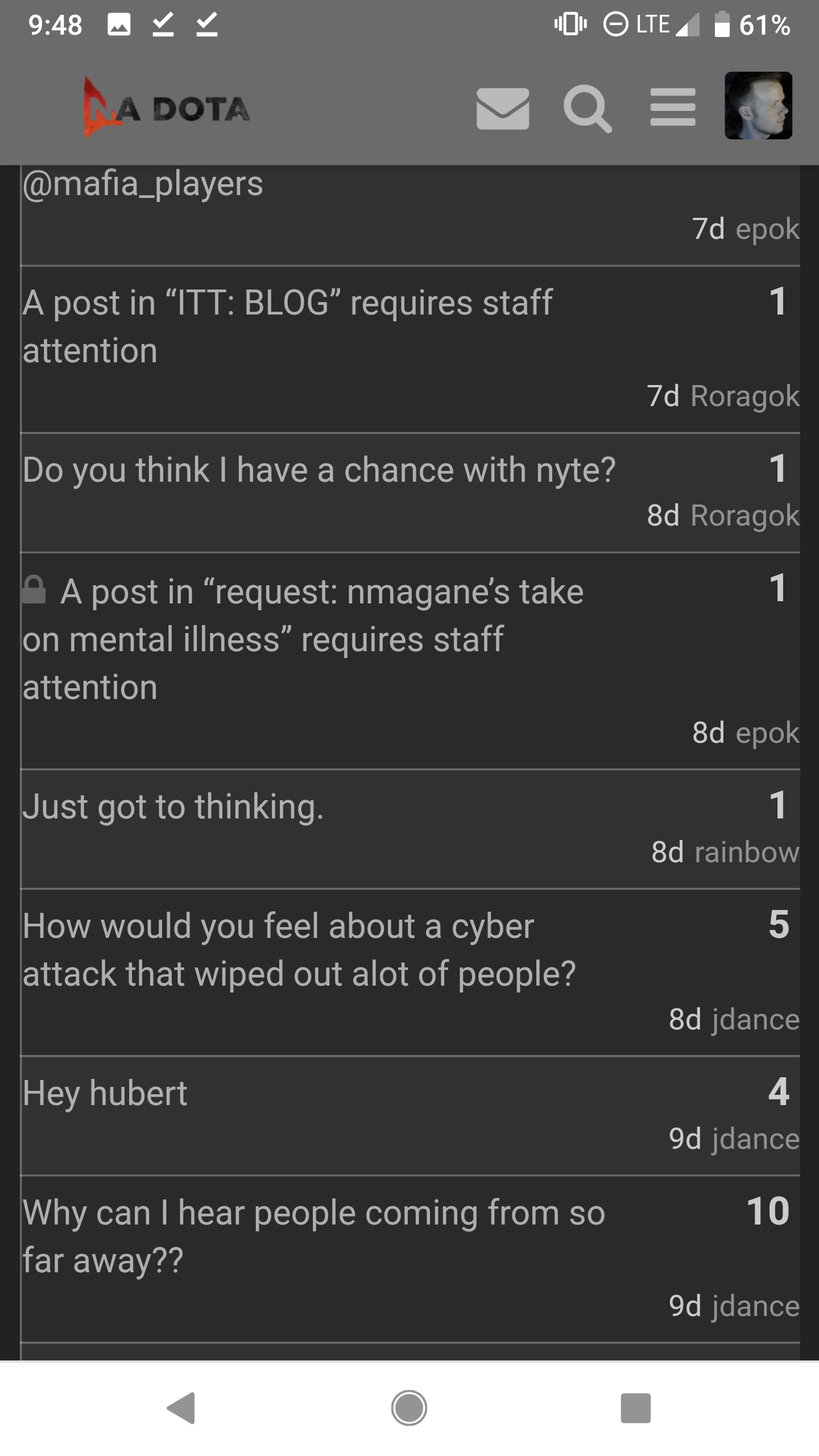This screenshot has width=819, height=1456.
Task: Open "ITT: BLOG" requires staff attention thread
Action: (x=287, y=326)
